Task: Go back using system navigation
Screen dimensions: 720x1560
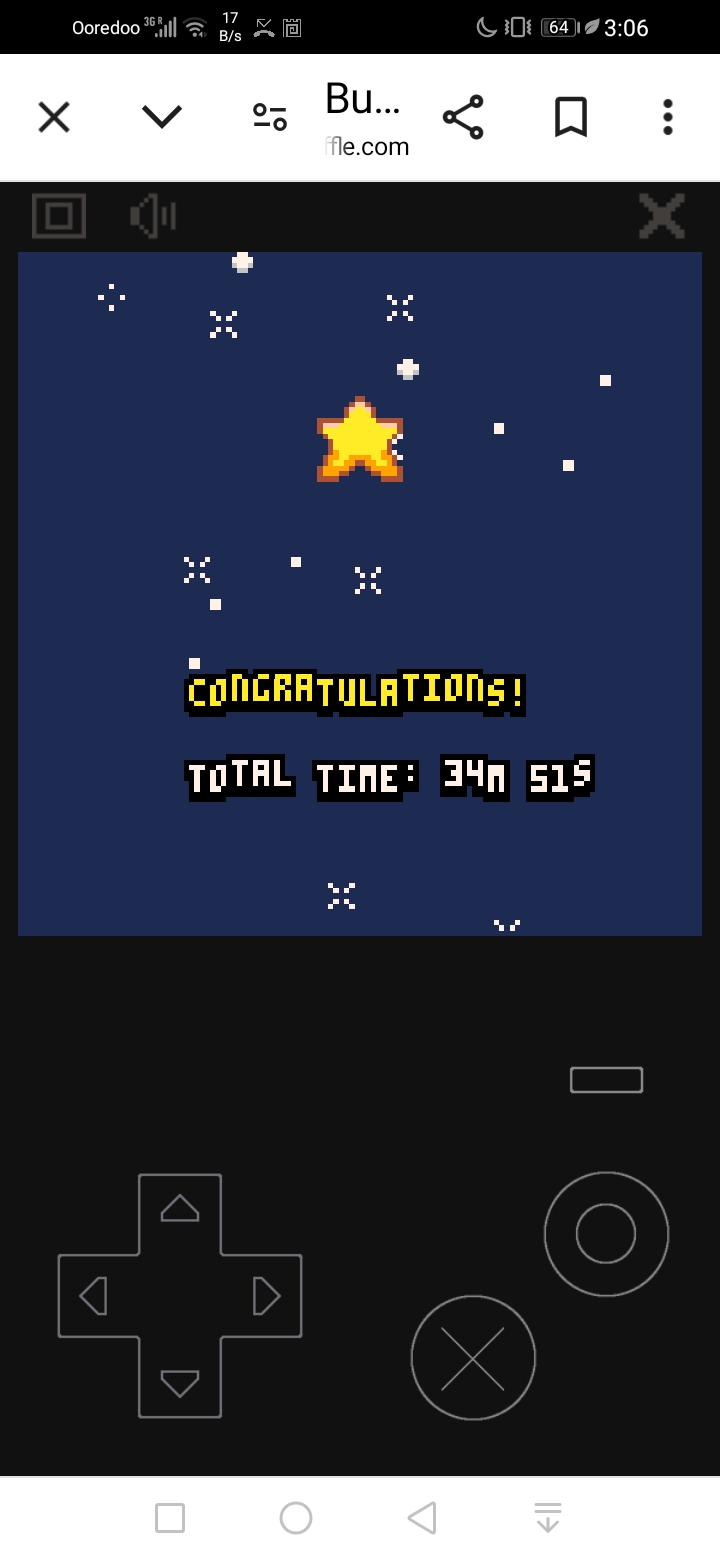Action: click(422, 1518)
